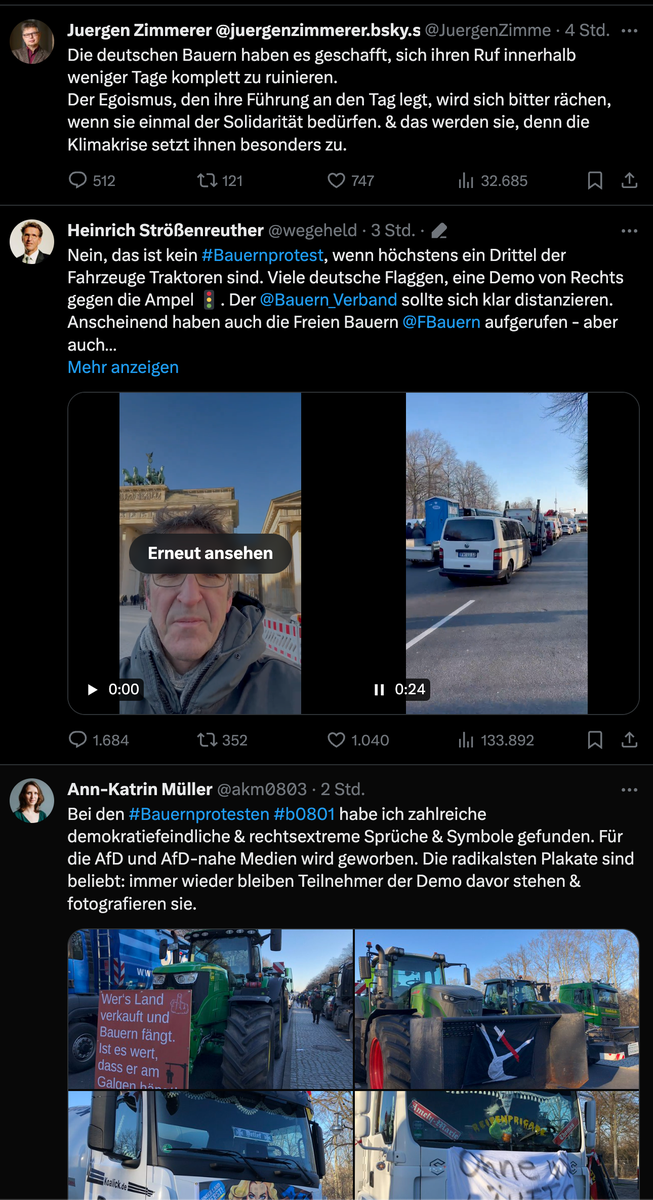Tap Erneut ansehen on the video
Viewport: 653px width, 1200px height.
point(210,553)
